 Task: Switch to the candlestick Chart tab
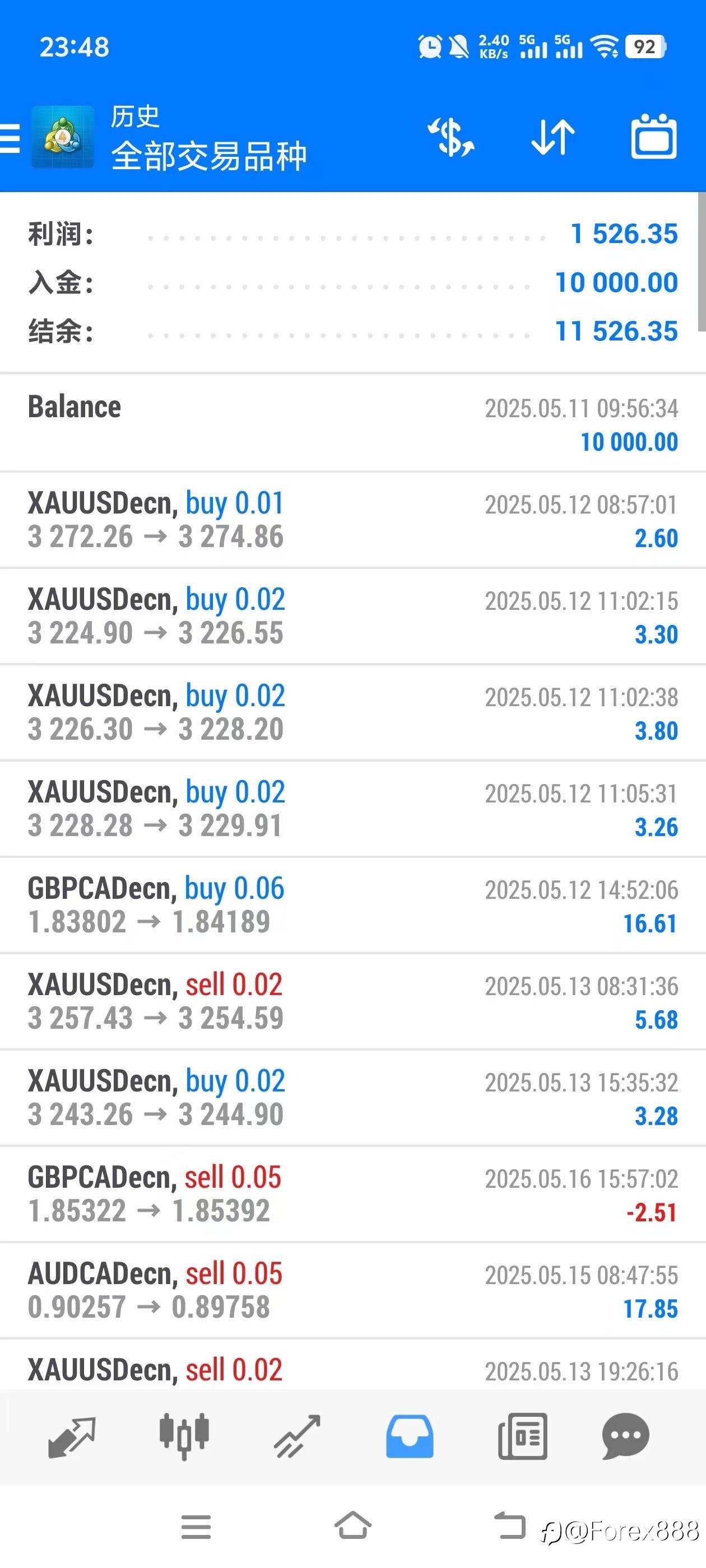184,1436
